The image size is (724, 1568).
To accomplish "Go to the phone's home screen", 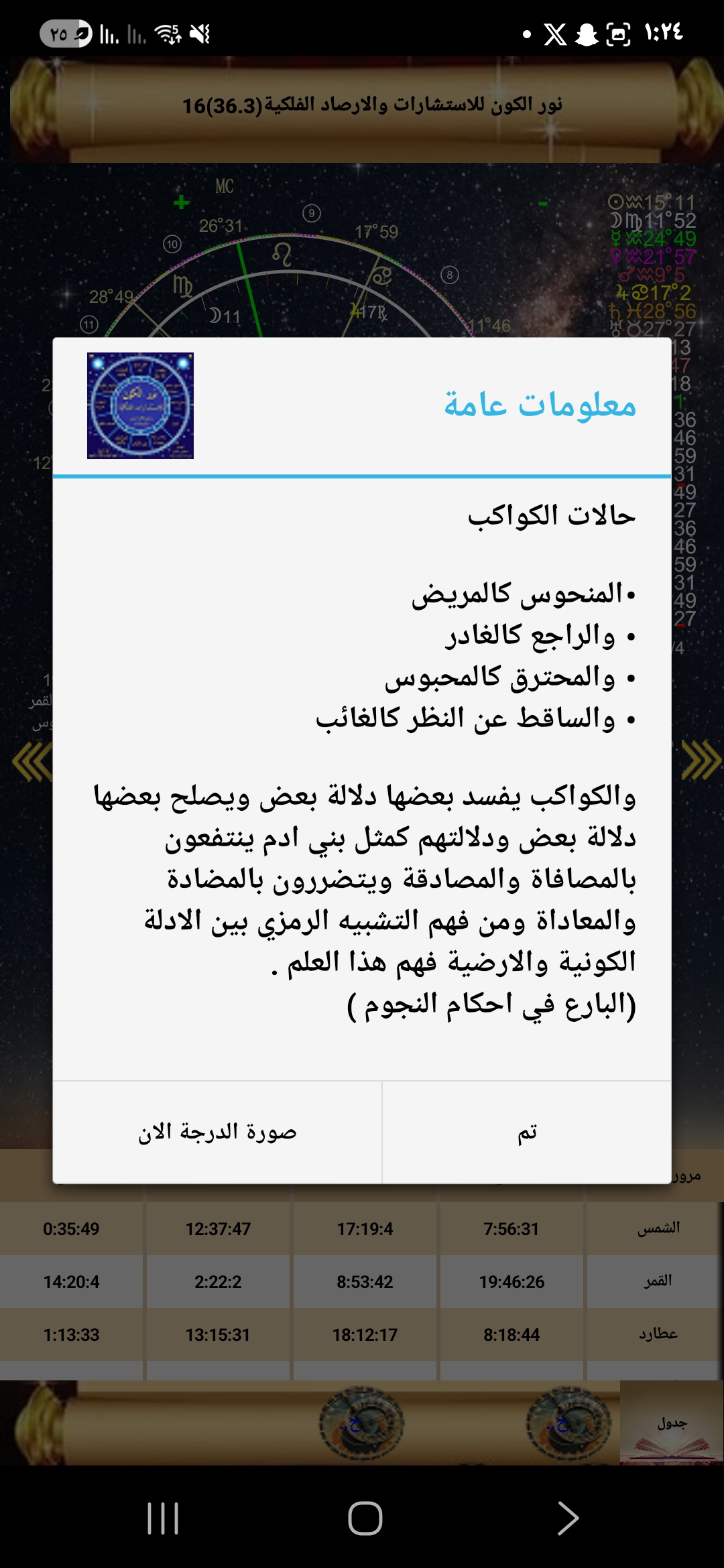I will pyautogui.click(x=365, y=1518).
